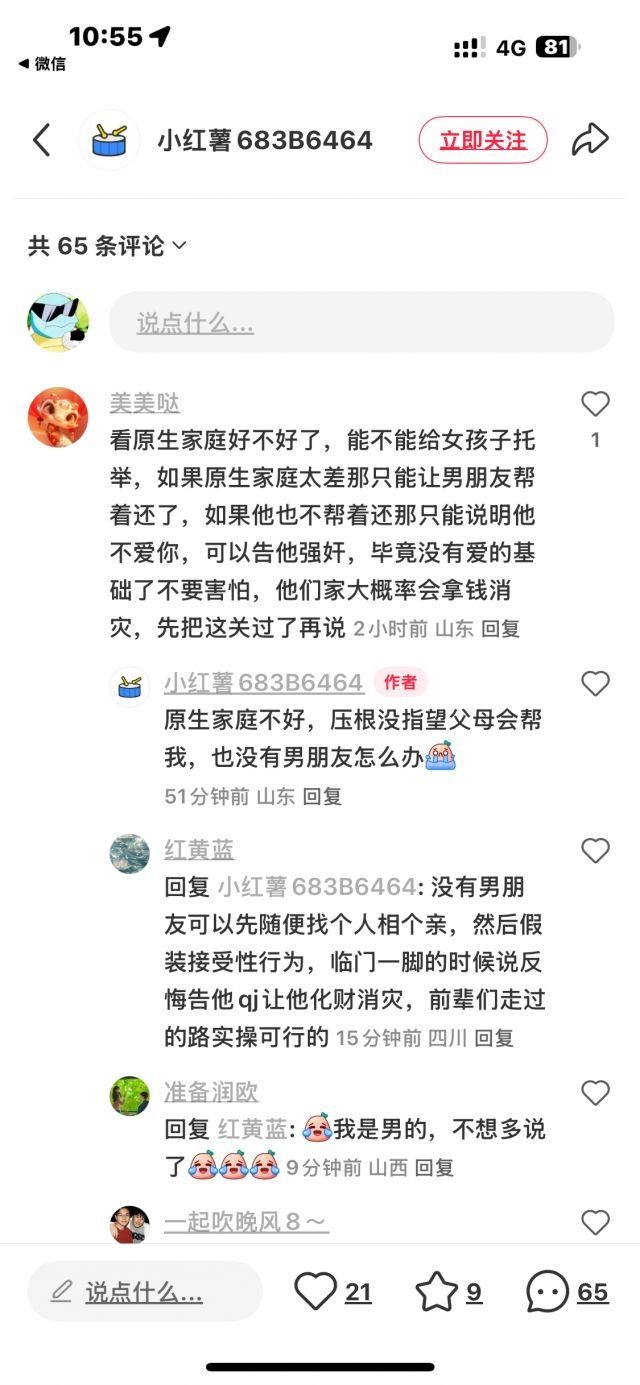Expand the 共 65 条评论 sort dropdown
The width and height of the screenshot is (640, 1385).
107,245
